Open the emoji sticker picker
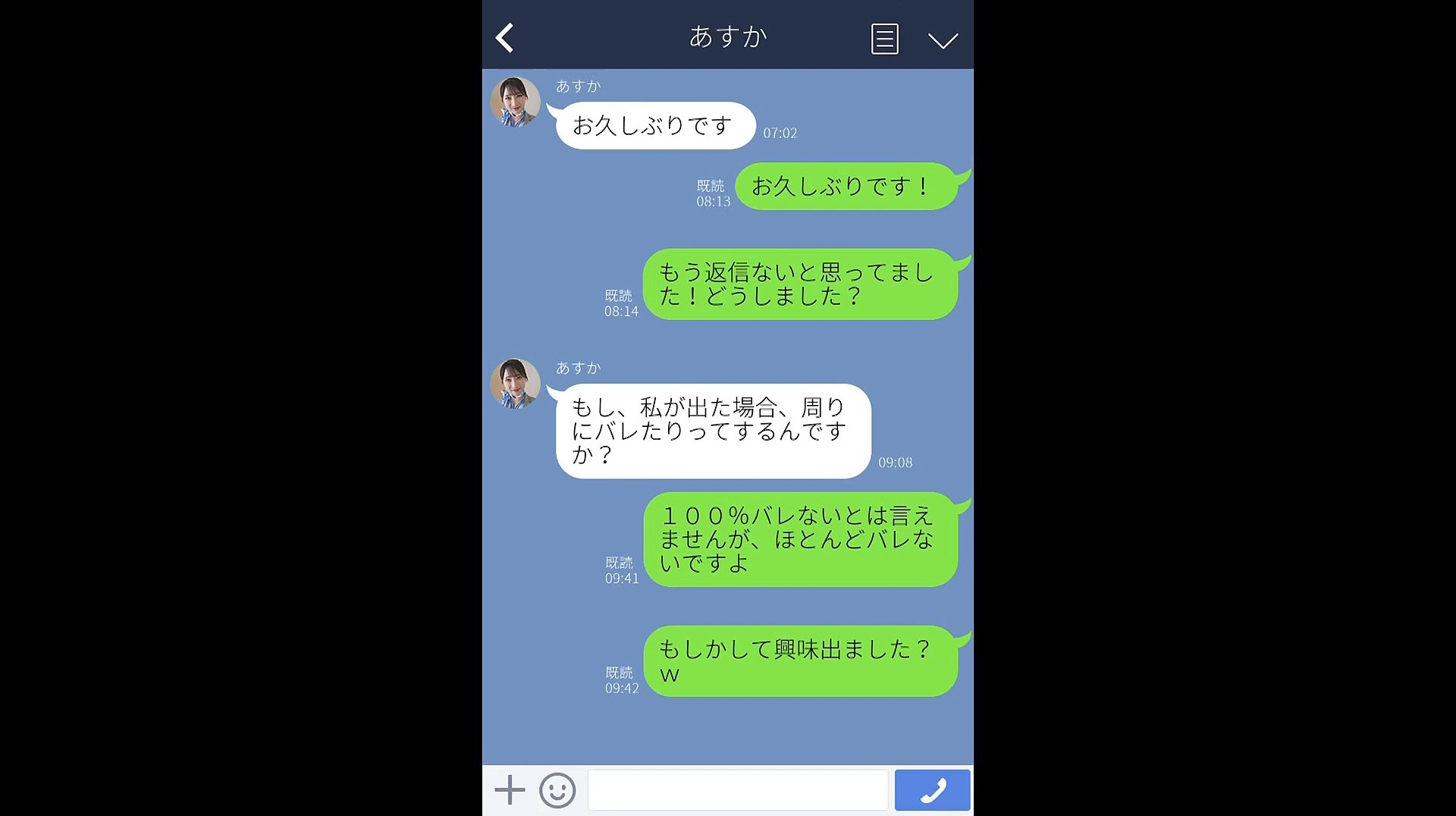 click(x=557, y=790)
